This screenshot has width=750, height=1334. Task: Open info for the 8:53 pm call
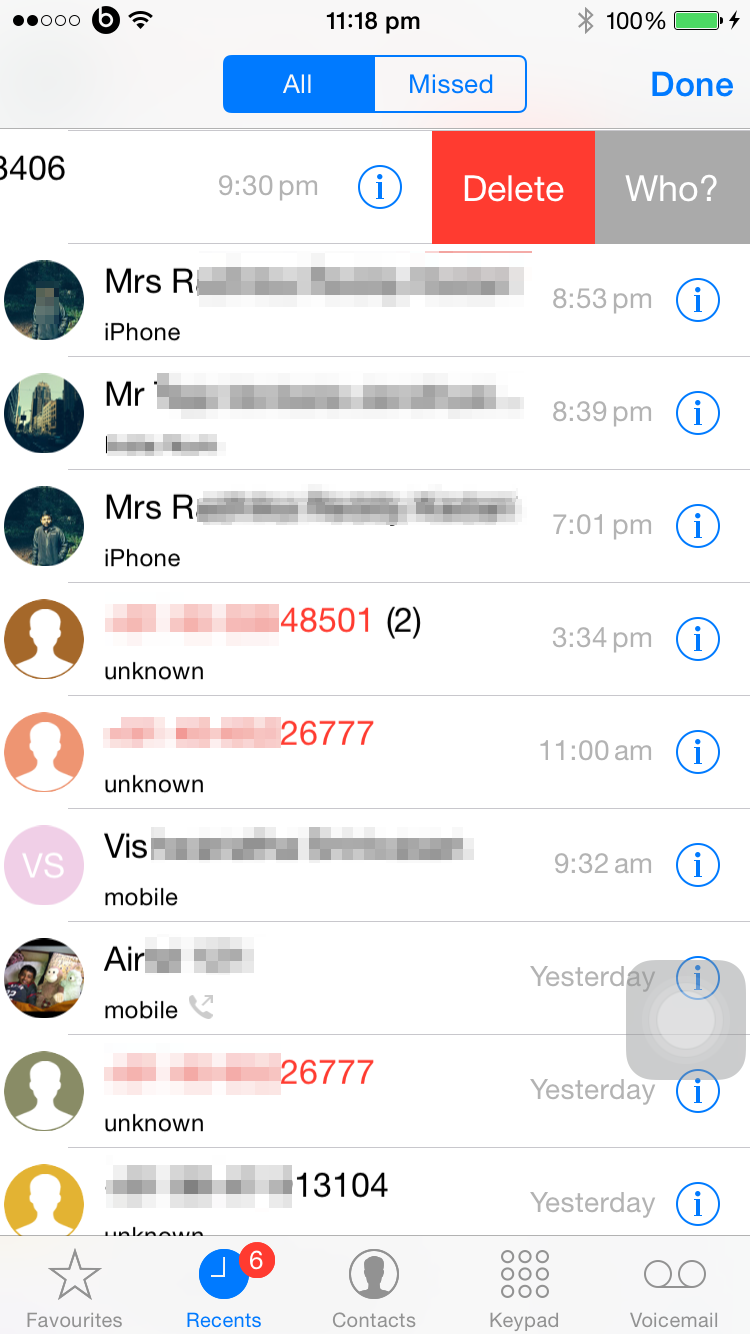tap(697, 299)
